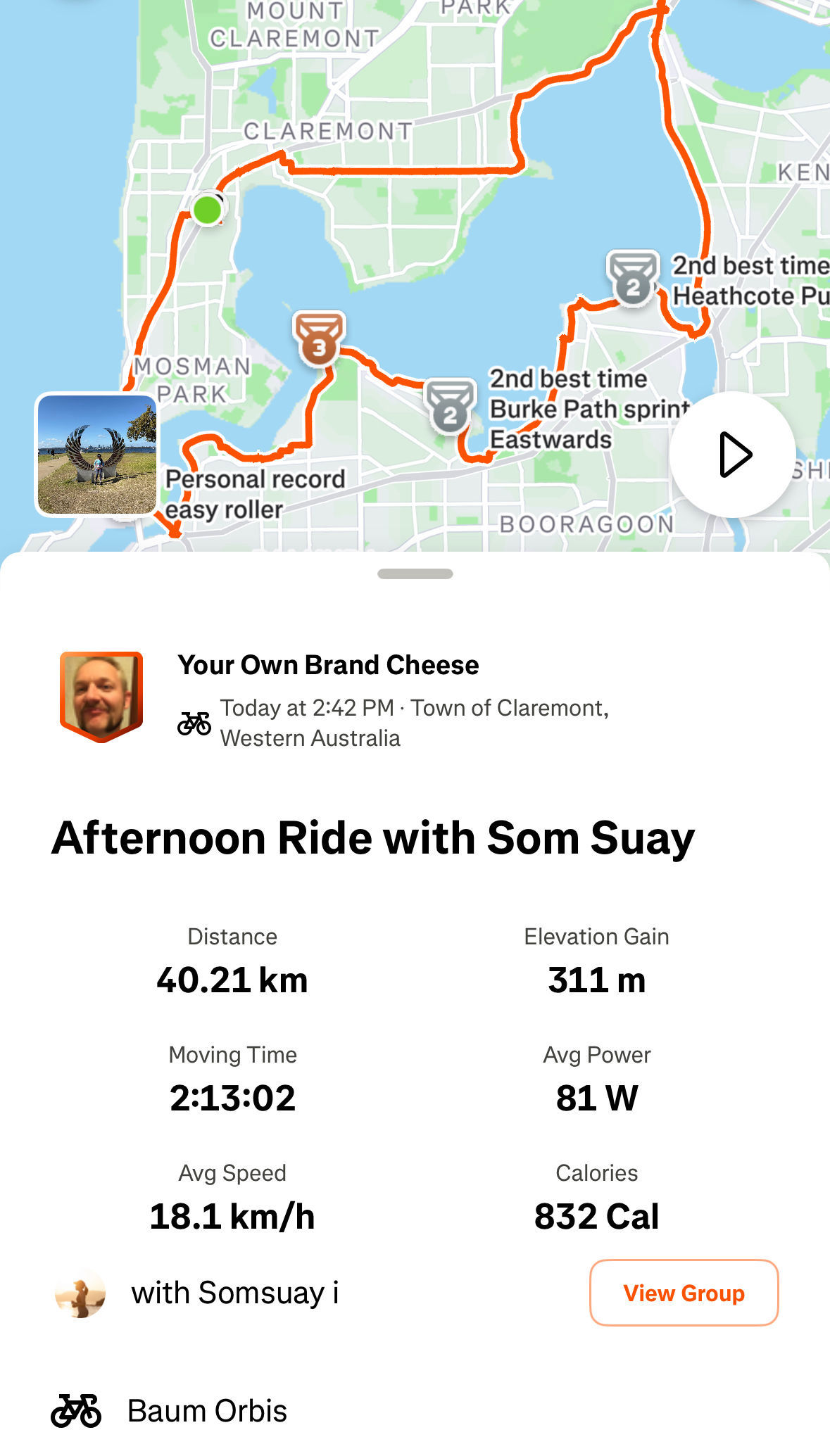Open the sculpture photo thumbnail
Screen dimensions: 830x1456
pyautogui.click(x=97, y=455)
